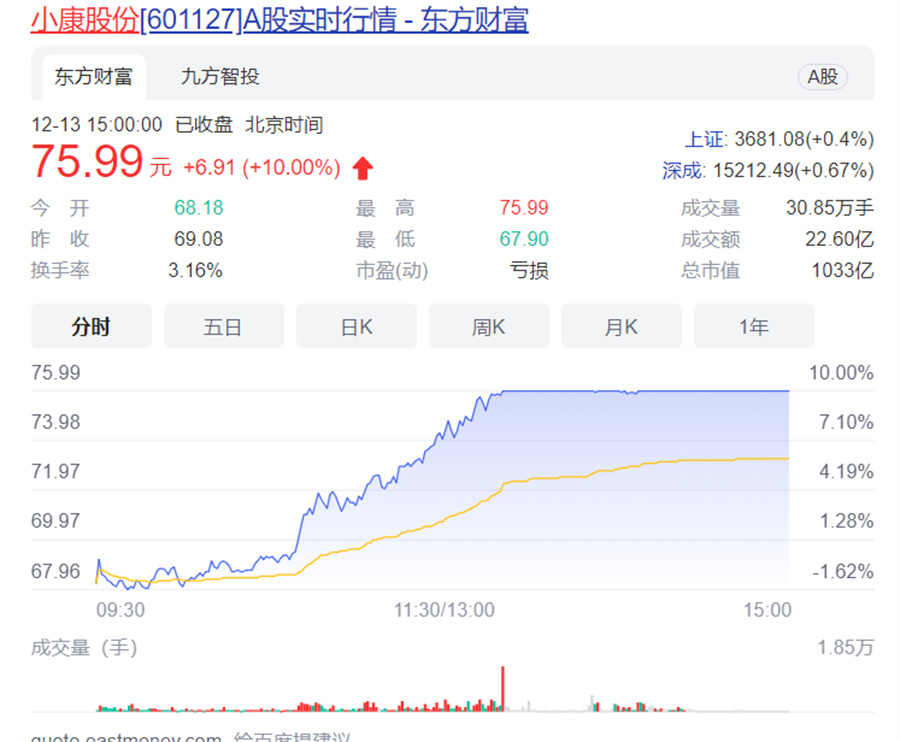Switch chart to 1年 view

click(753, 327)
